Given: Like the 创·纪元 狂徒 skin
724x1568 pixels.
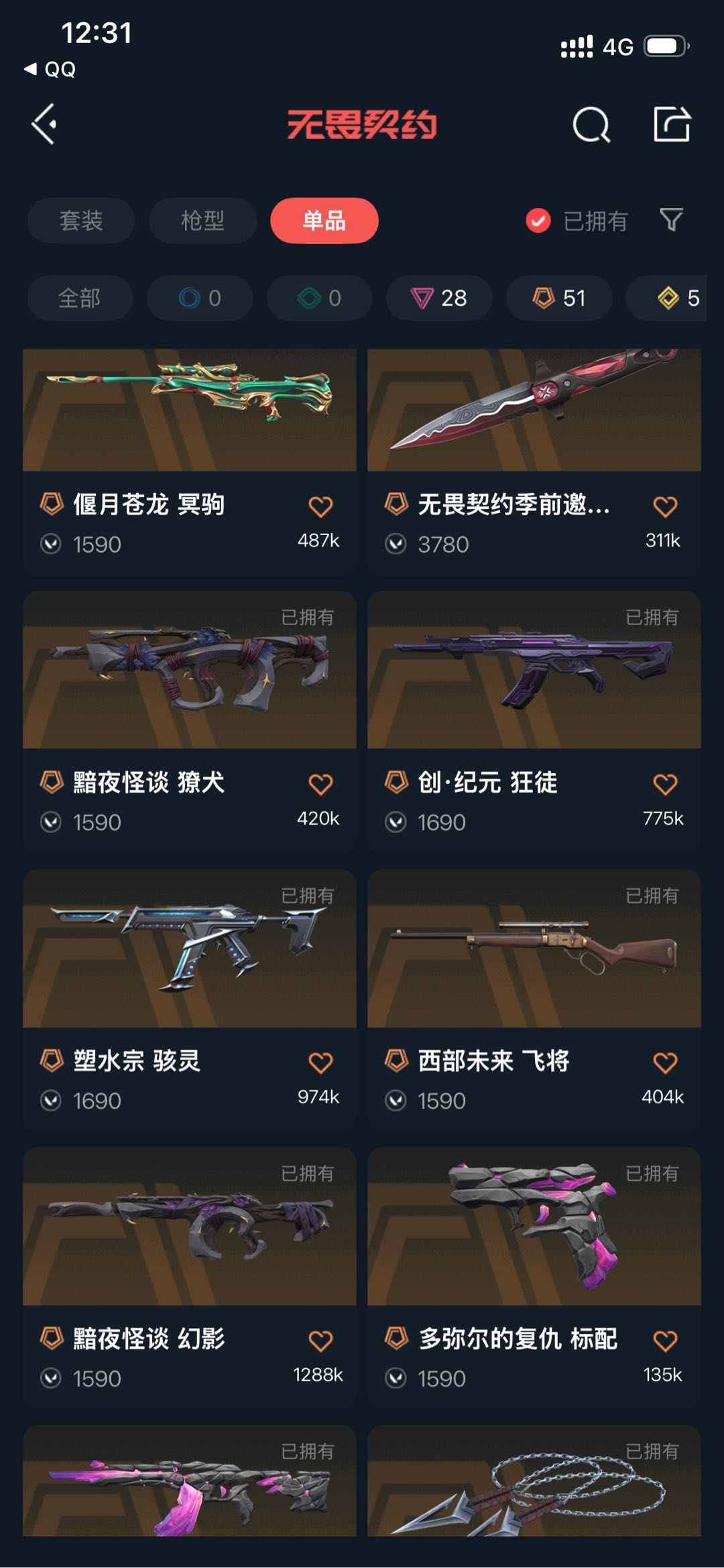Looking at the screenshot, I should [665, 785].
